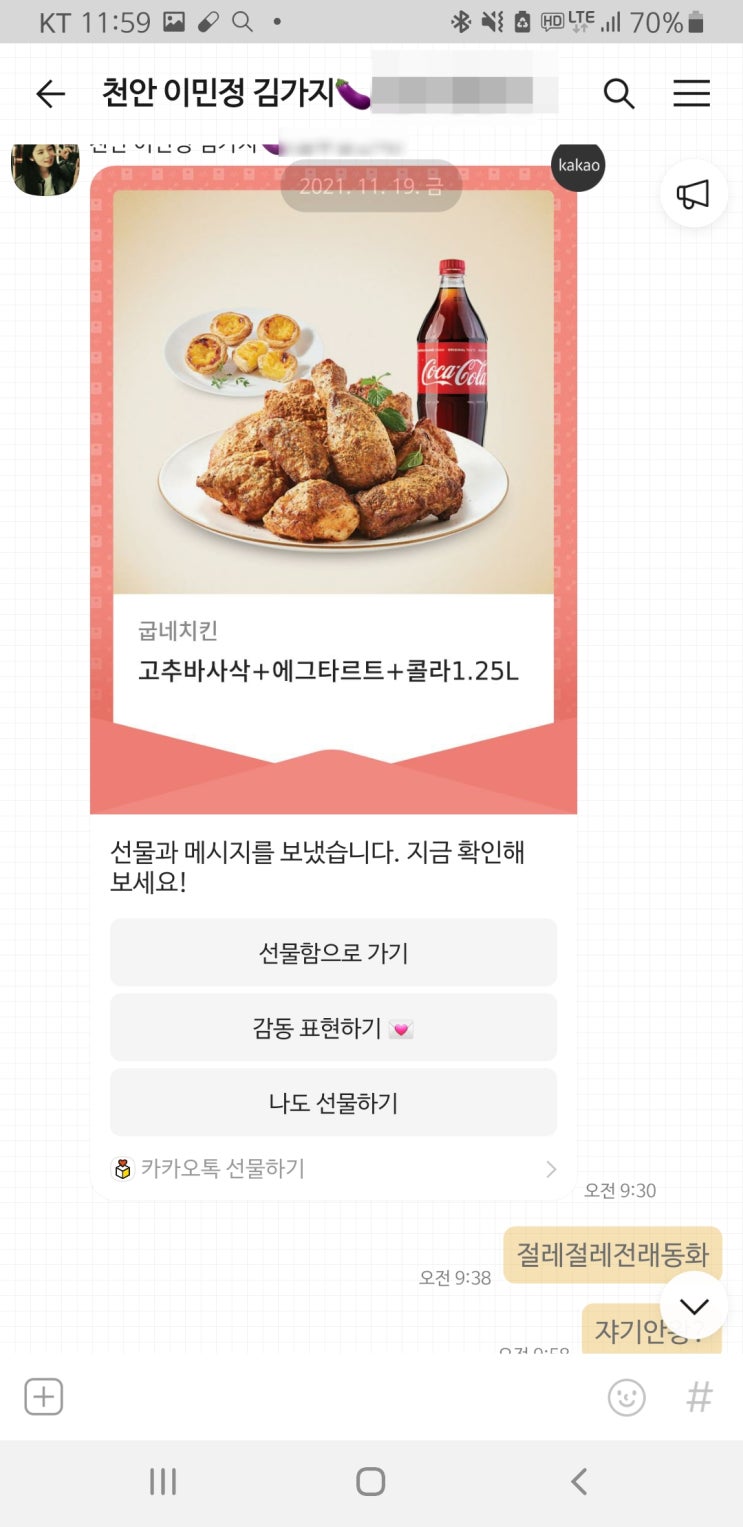Image resolution: width=743 pixels, height=1527 pixels.
Task: Tap the system home button
Action: tap(371, 1481)
